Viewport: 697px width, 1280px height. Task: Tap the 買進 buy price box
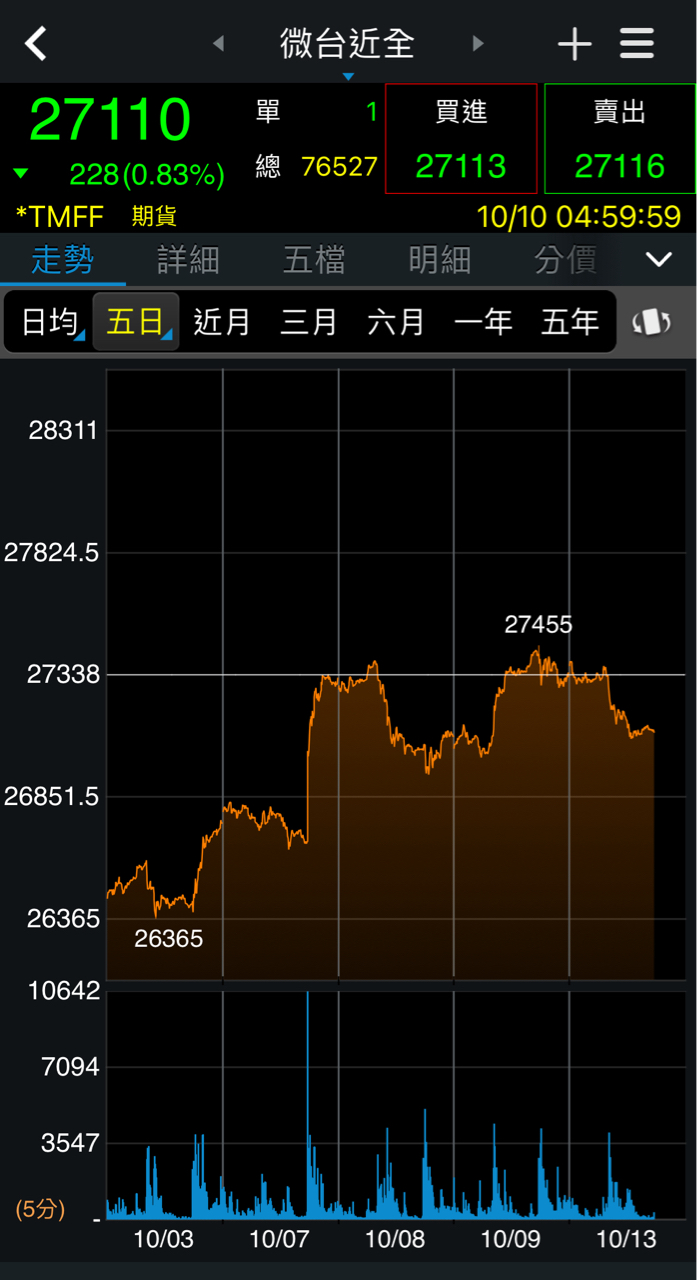461,139
